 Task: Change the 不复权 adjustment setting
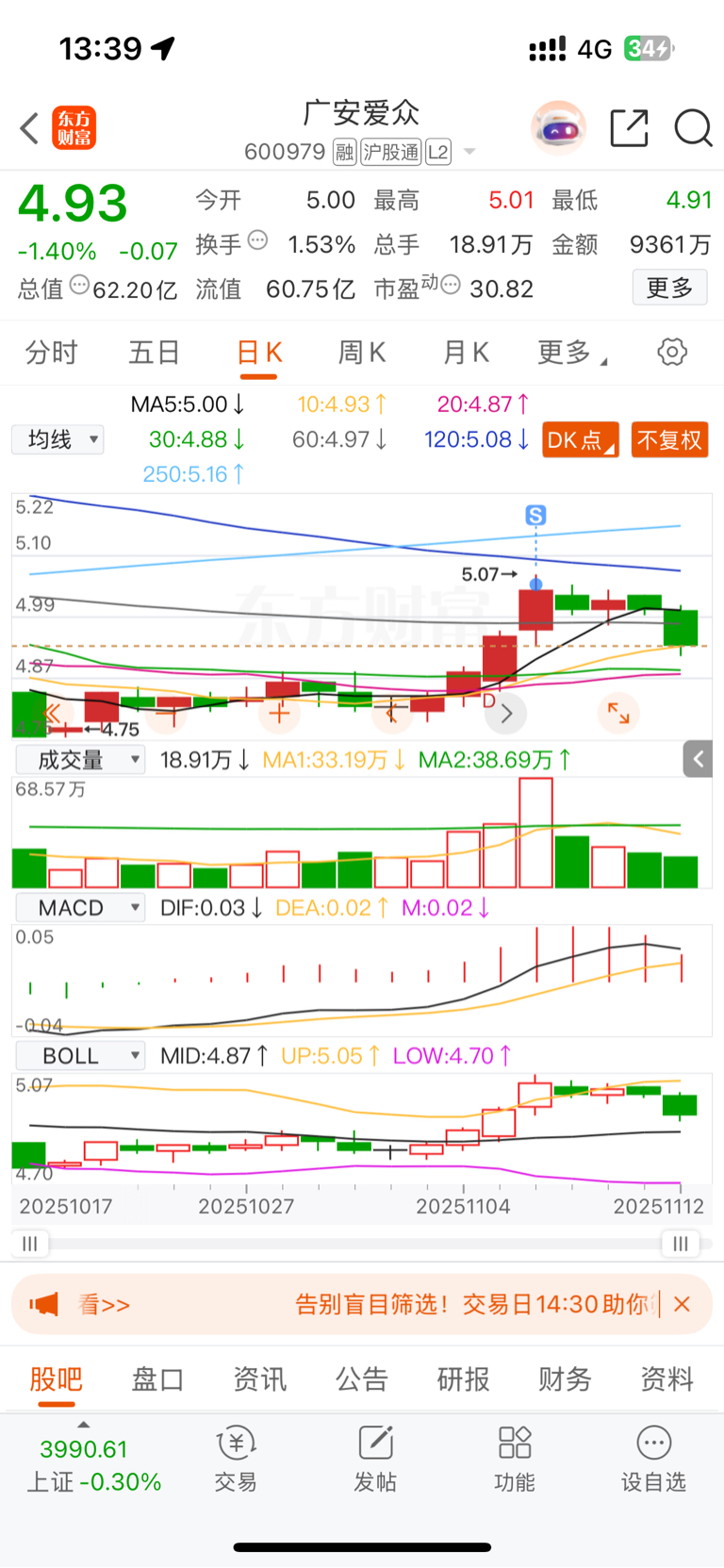coord(669,439)
